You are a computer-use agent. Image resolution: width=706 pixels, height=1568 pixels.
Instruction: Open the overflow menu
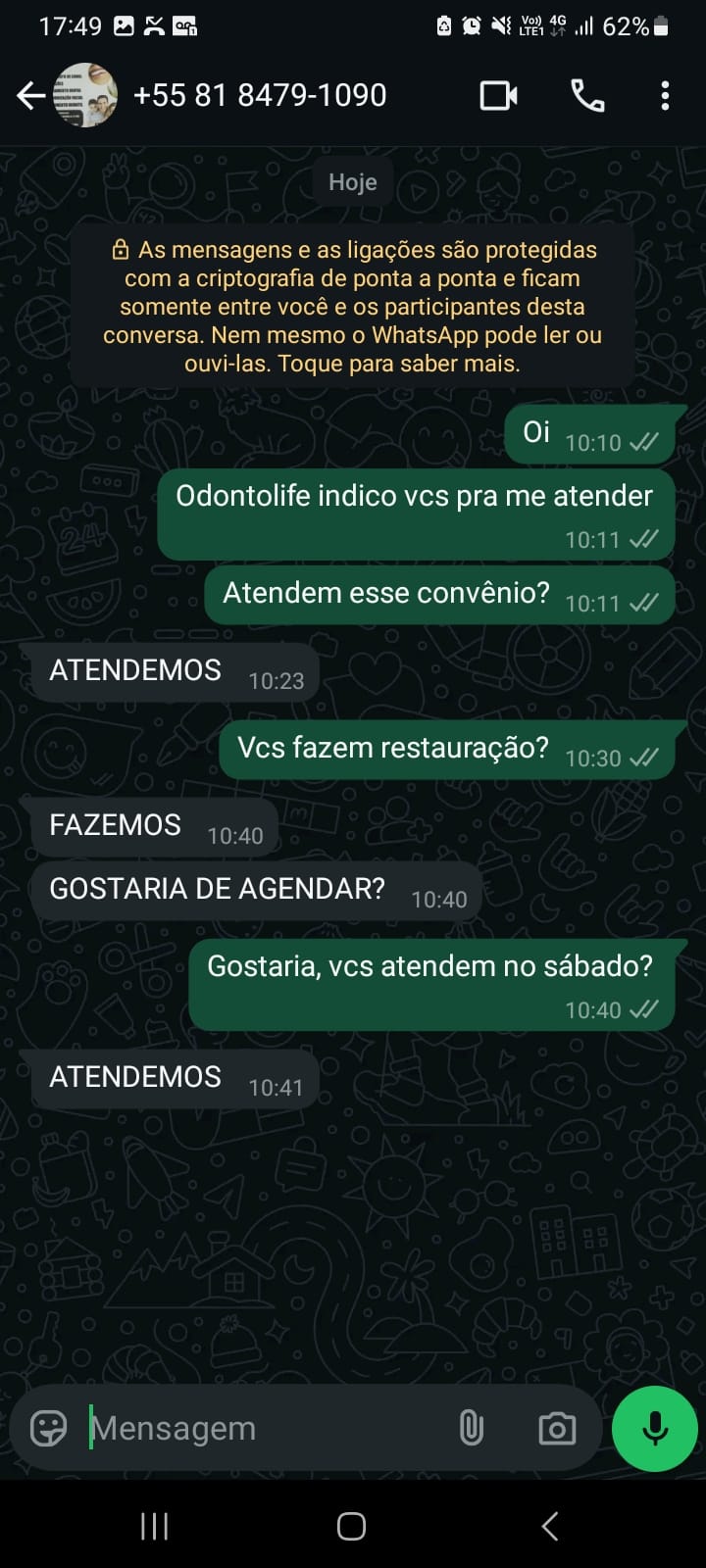click(665, 96)
